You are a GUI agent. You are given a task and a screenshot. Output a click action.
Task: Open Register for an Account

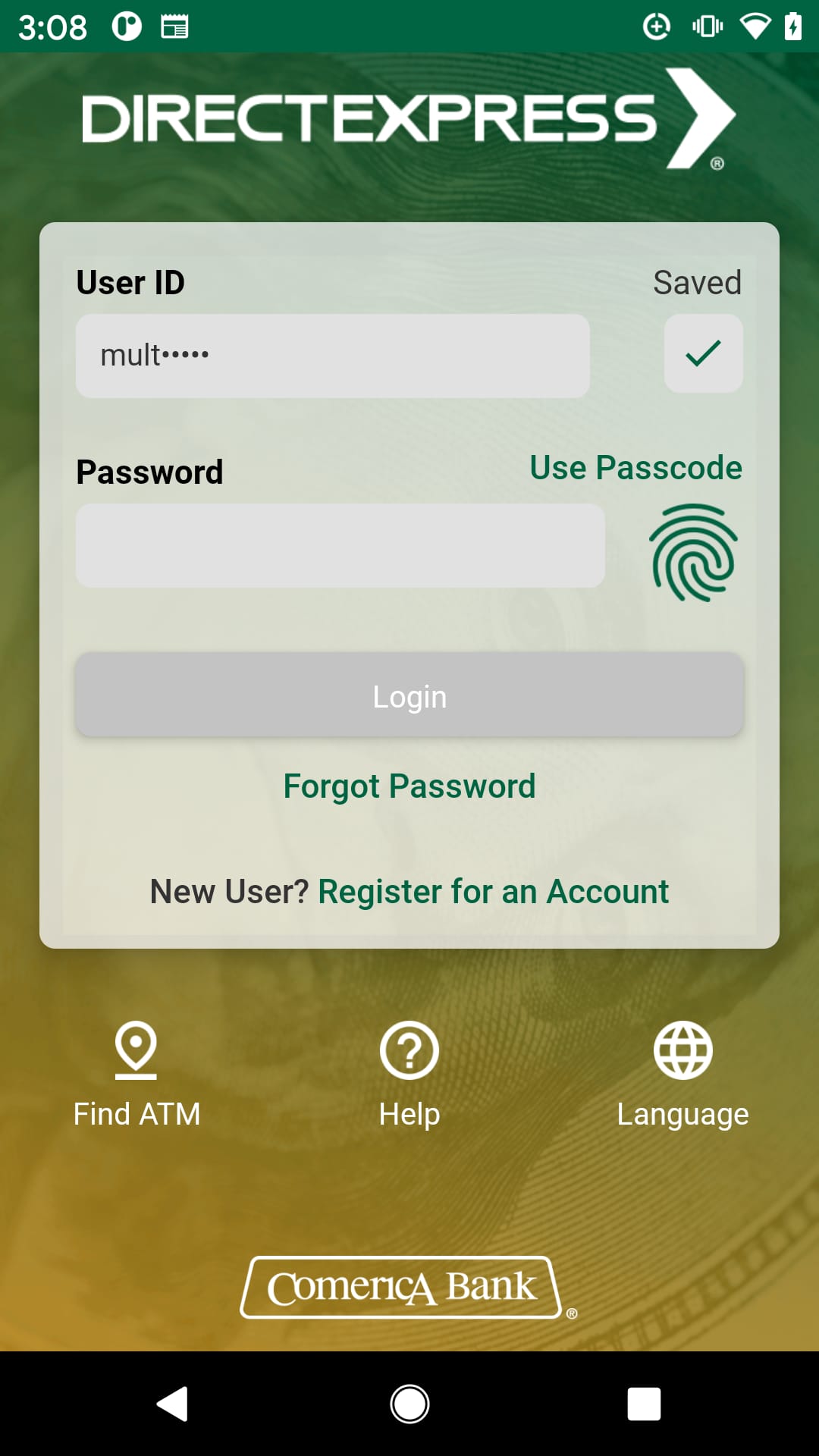tap(493, 892)
